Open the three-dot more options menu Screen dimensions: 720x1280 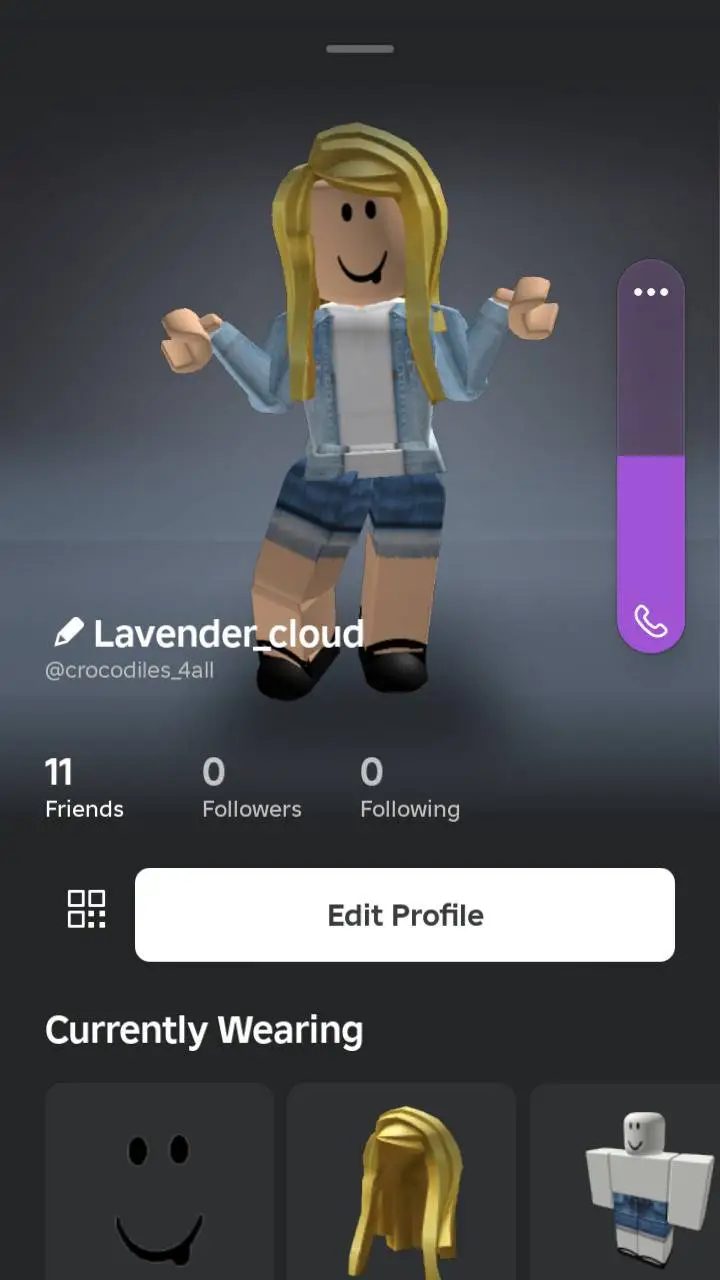point(651,292)
